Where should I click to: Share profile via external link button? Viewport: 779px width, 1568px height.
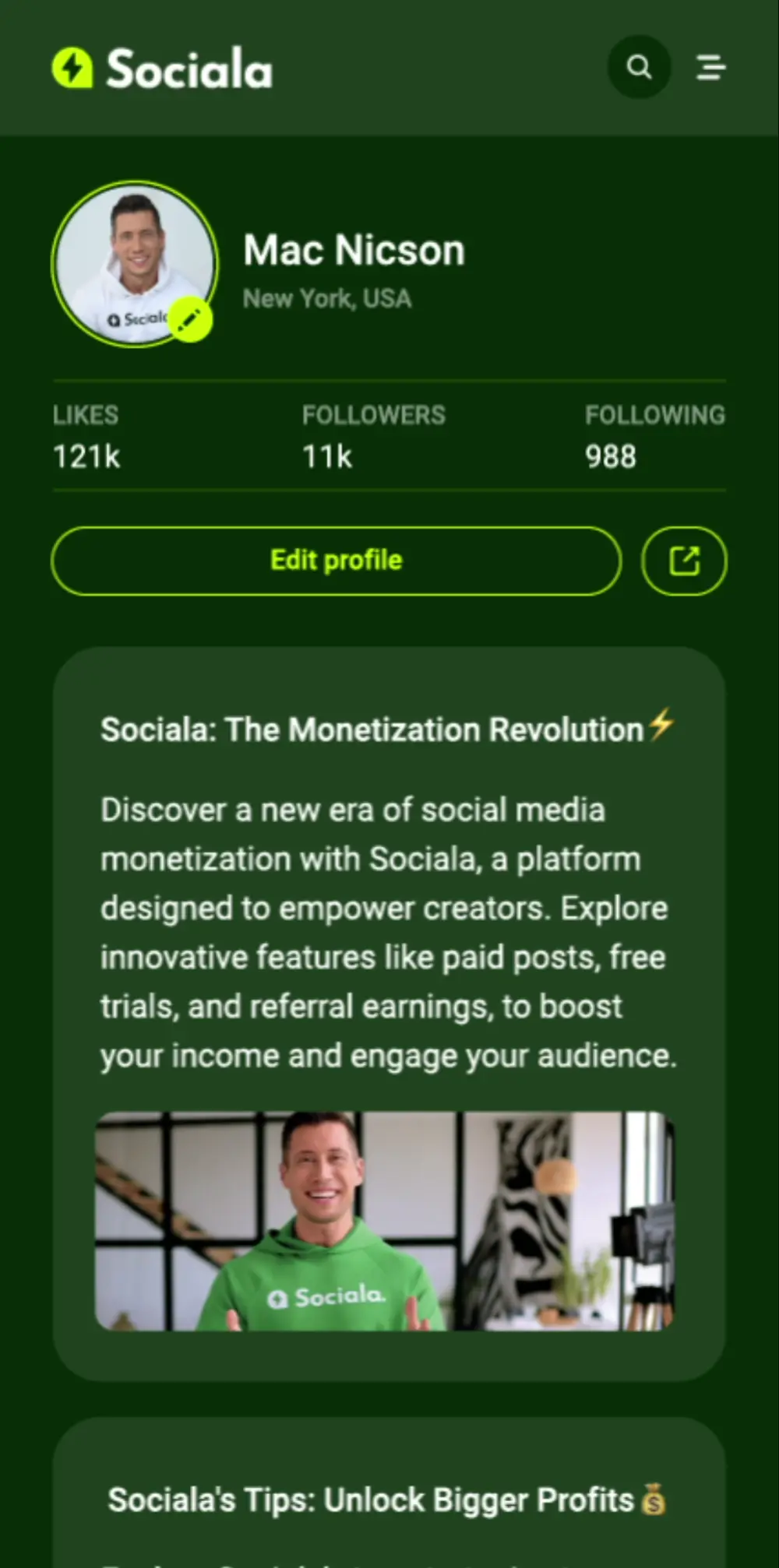coord(684,561)
